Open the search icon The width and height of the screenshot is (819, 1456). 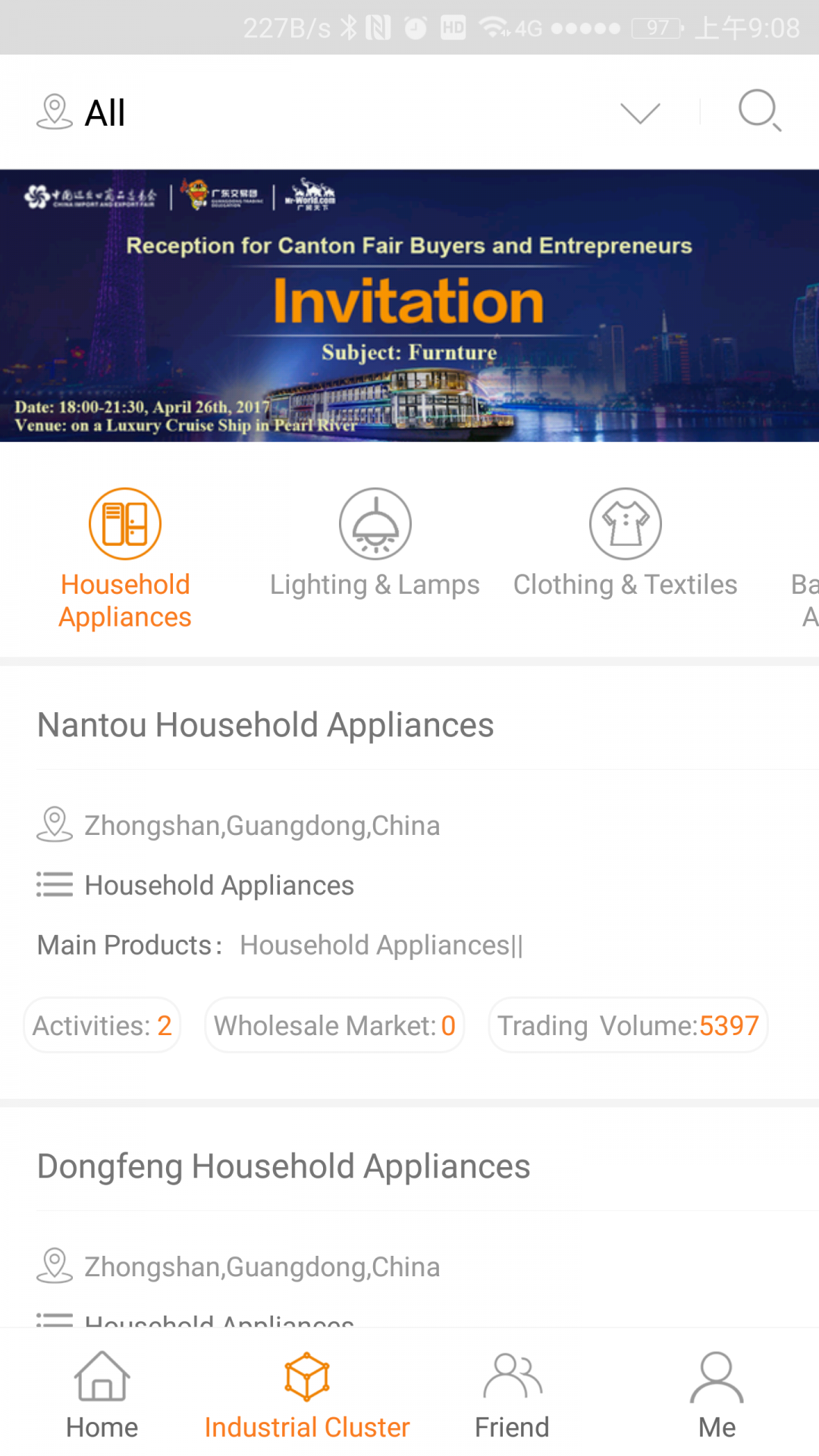(x=760, y=111)
